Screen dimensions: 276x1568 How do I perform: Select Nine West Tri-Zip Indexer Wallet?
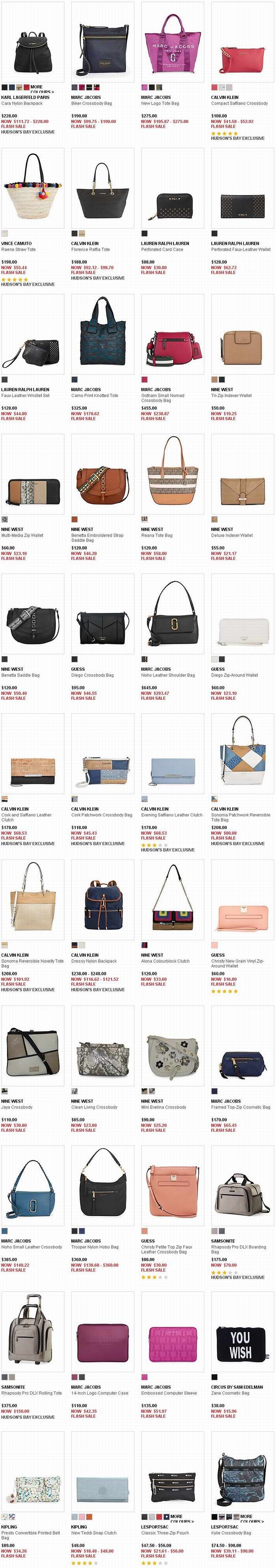coord(242,335)
